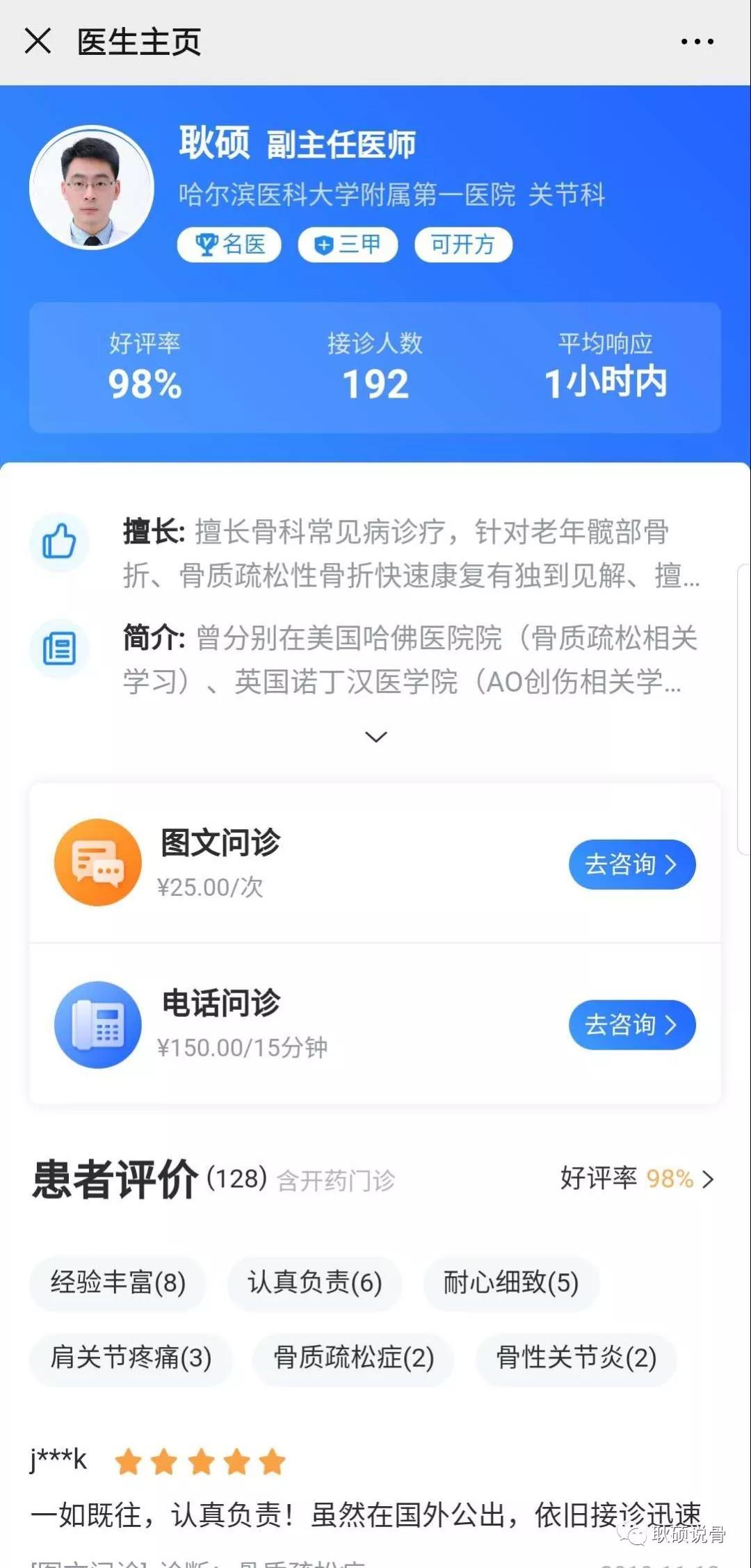The image size is (751, 1568).
Task: Select the 肩关节疼痛(3) filter tag
Action: (x=129, y=1359)
